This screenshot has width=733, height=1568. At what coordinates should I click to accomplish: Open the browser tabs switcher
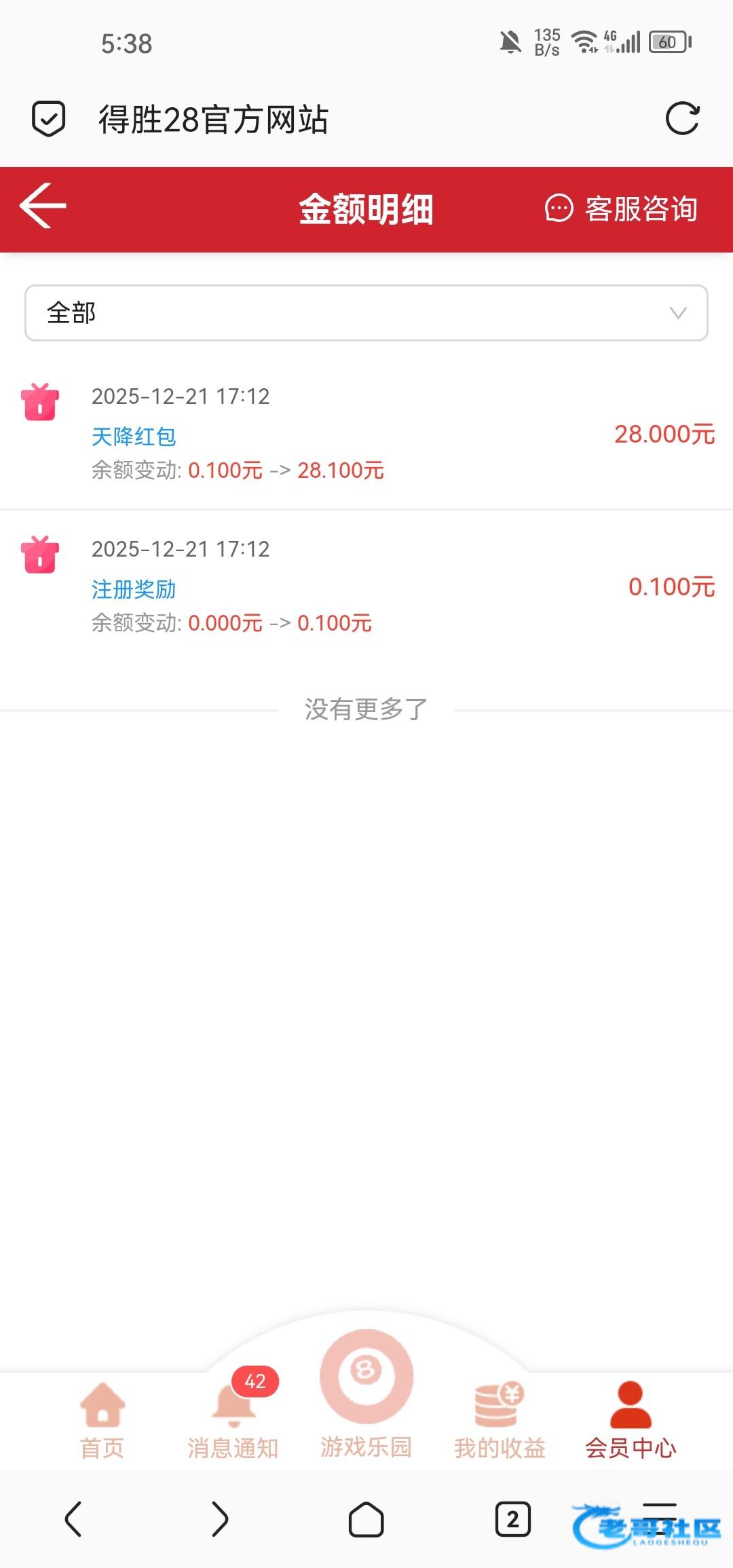(x=512, y=1519)
